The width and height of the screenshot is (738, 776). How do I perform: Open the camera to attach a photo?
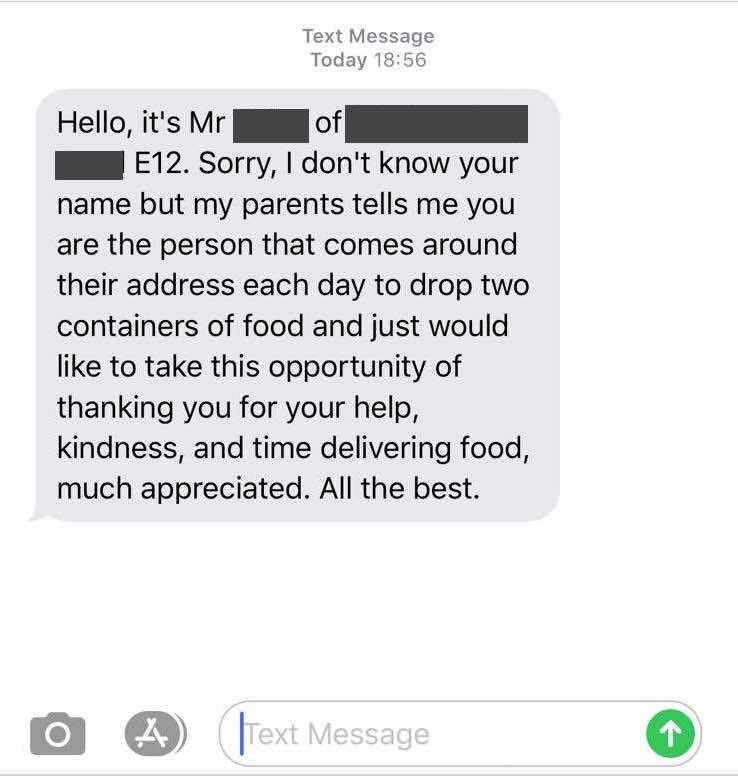(58, 735)
